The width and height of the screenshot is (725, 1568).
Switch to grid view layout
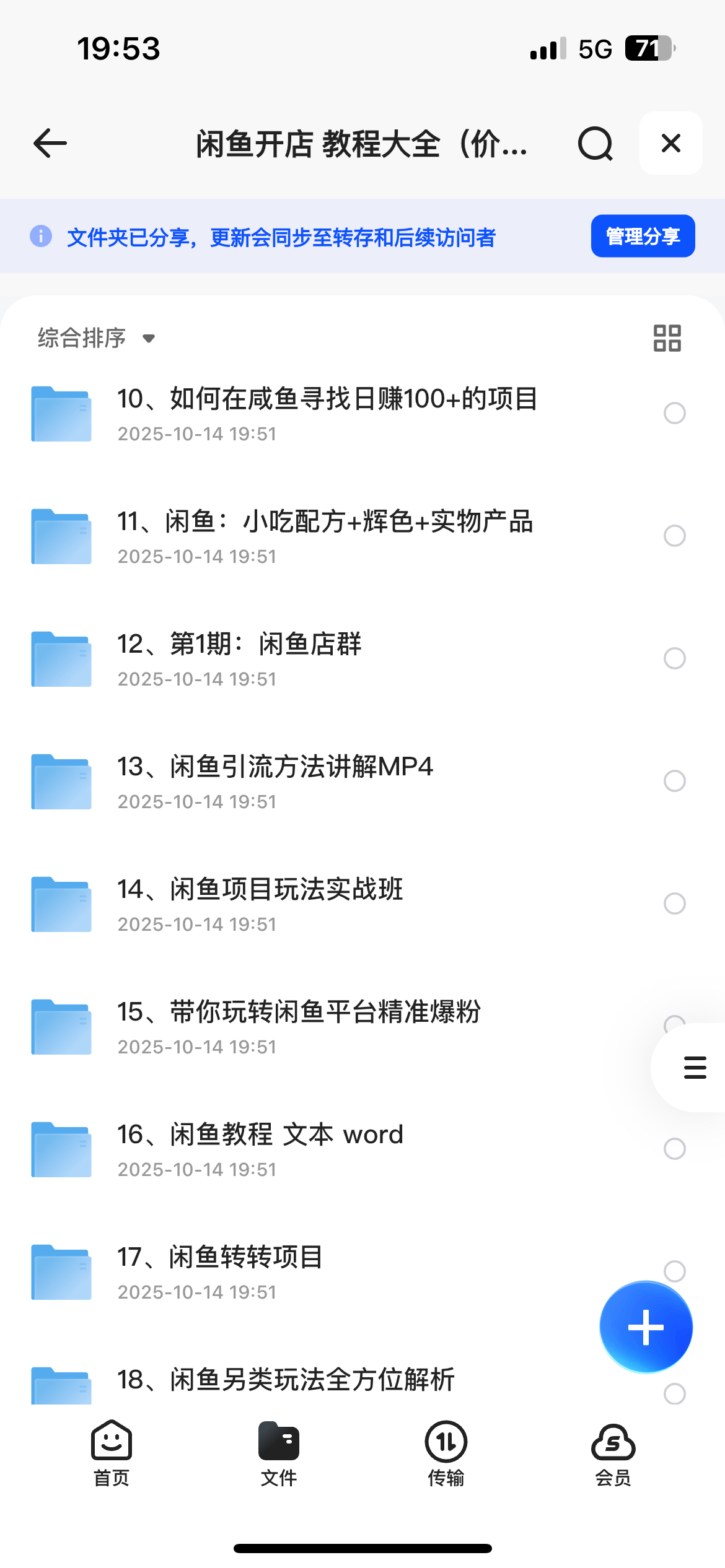tap(667, 338)
